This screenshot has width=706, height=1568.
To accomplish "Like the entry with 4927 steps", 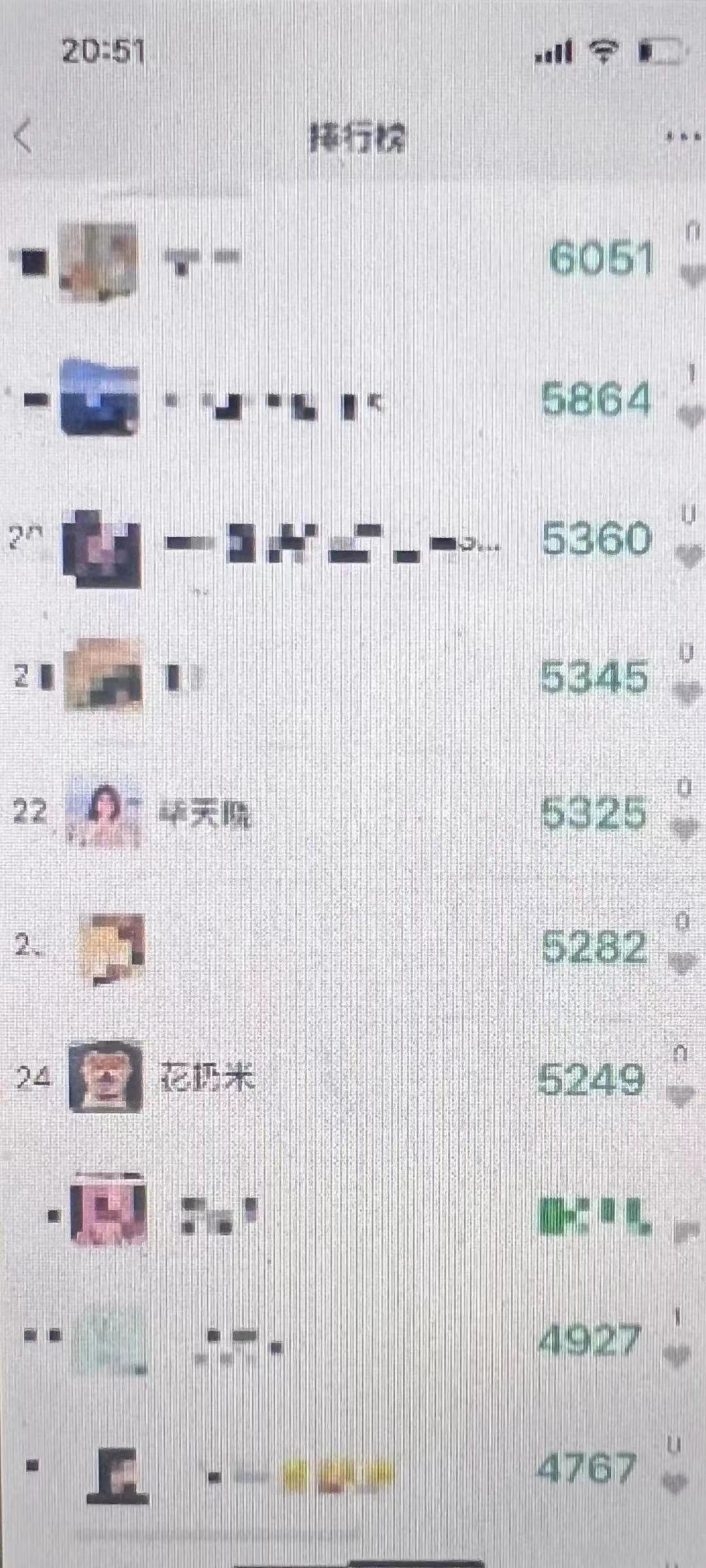I will tap(677, 1356).
